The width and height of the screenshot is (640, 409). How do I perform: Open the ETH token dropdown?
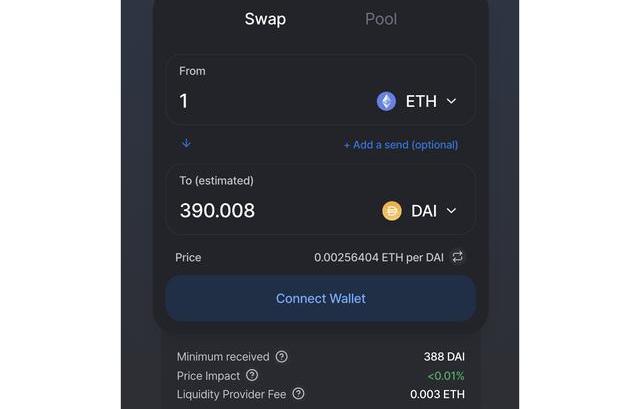pyautogui.click(x=417, y=101)
